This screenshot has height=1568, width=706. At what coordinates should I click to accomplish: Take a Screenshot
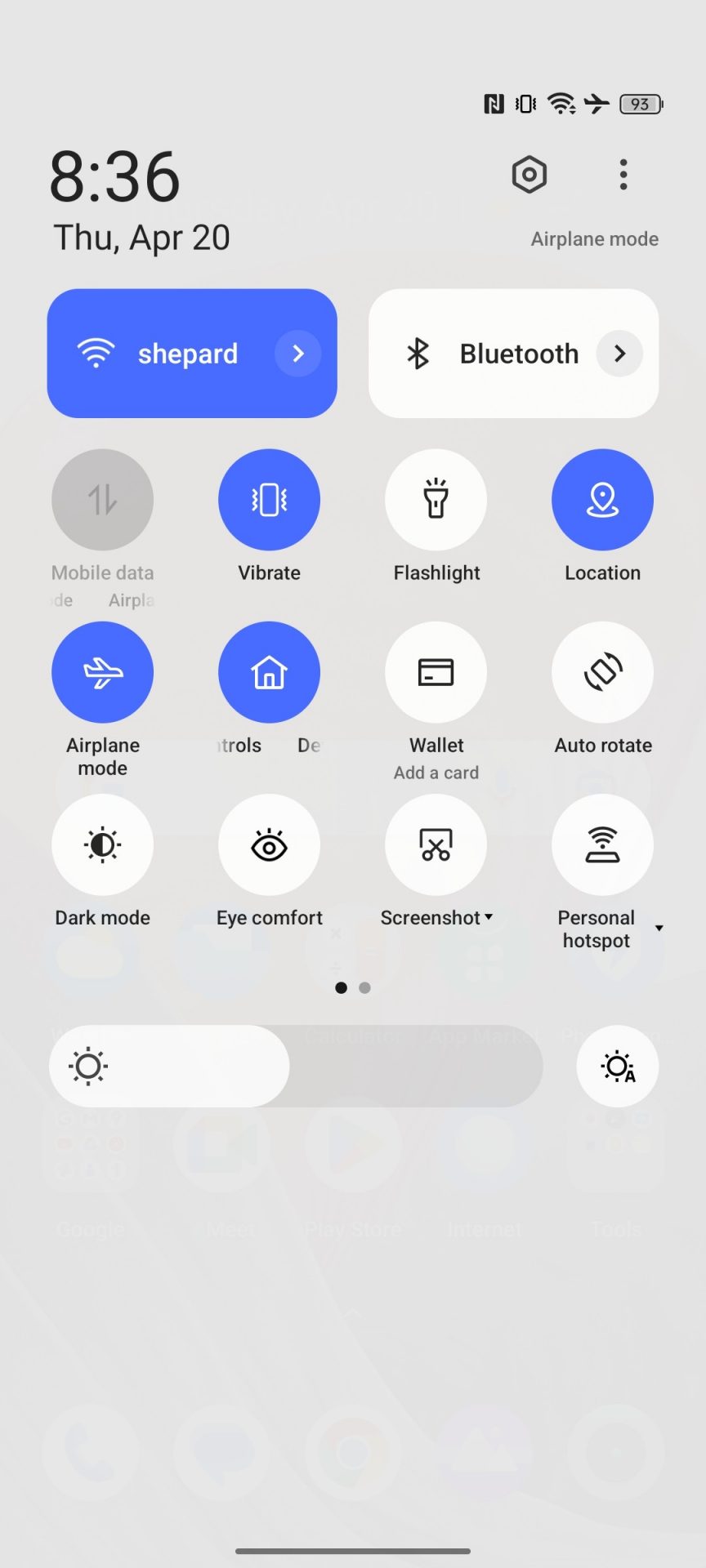436,844
